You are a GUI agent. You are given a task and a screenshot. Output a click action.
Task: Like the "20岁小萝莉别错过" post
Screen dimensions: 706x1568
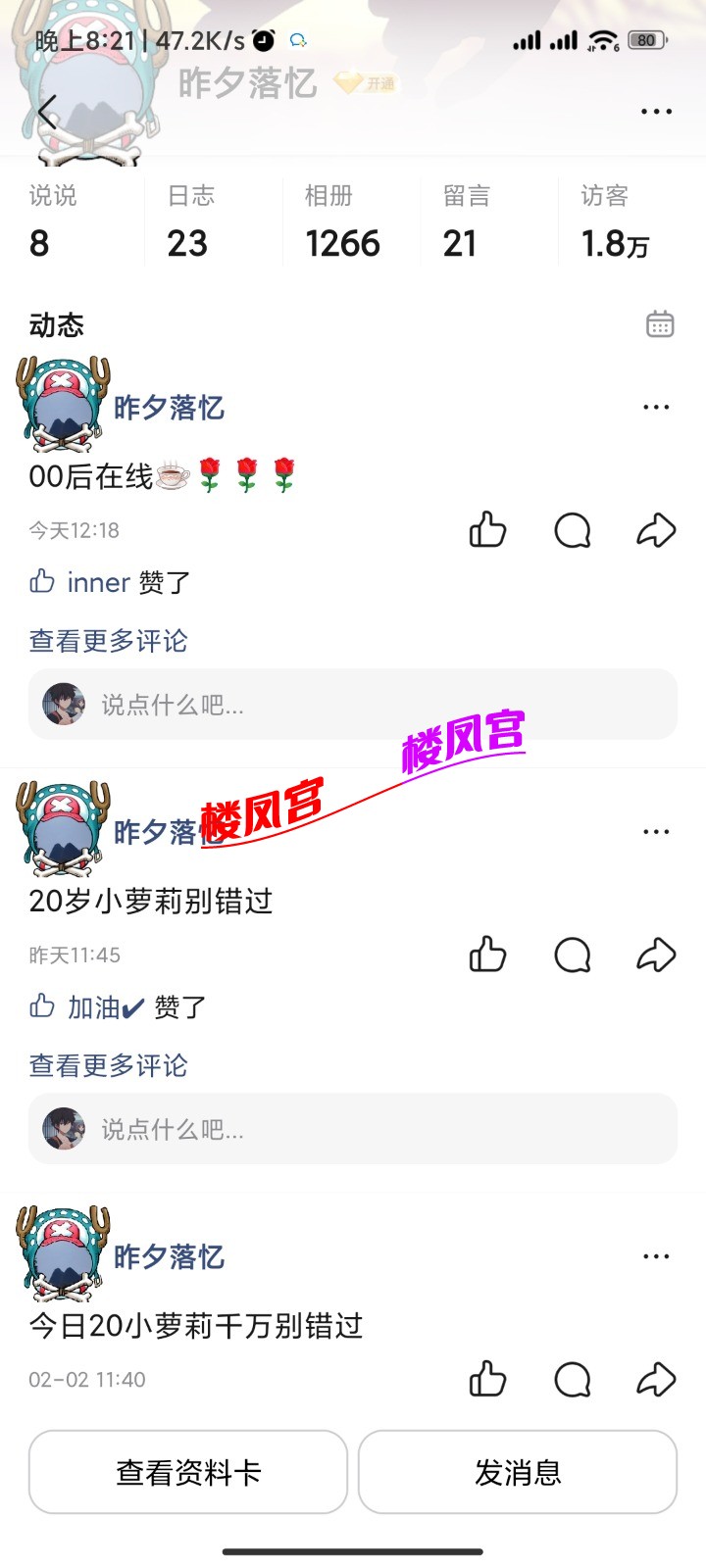pos(487,955)
